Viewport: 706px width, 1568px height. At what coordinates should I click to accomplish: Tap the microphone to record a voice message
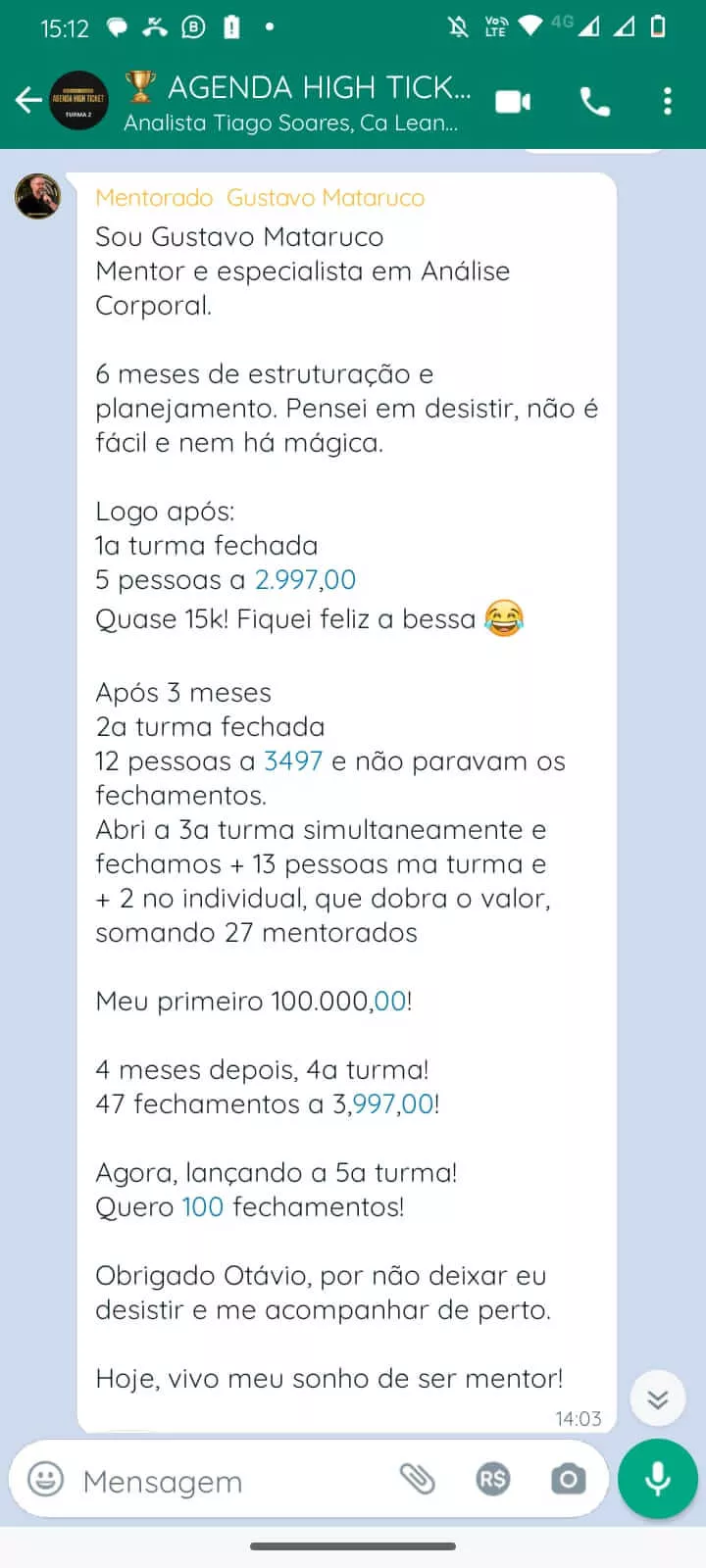[658, 1479]
